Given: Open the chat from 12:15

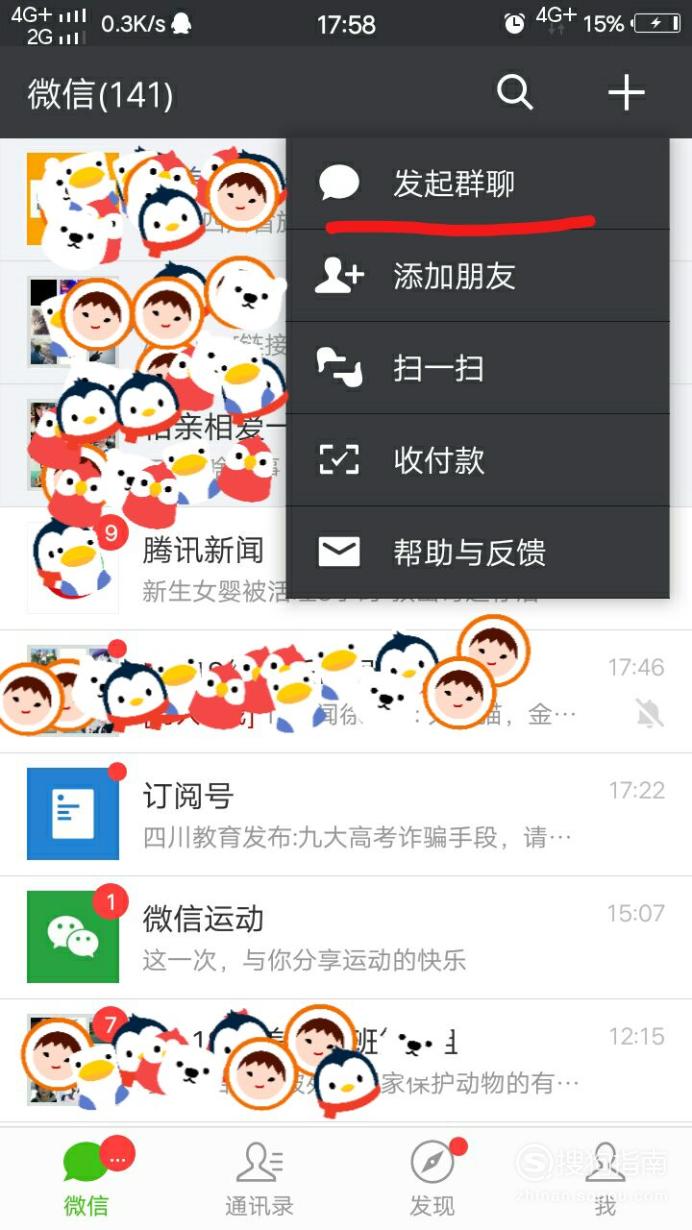Looking at the screenshot, I should click(x=346, y=1060).
